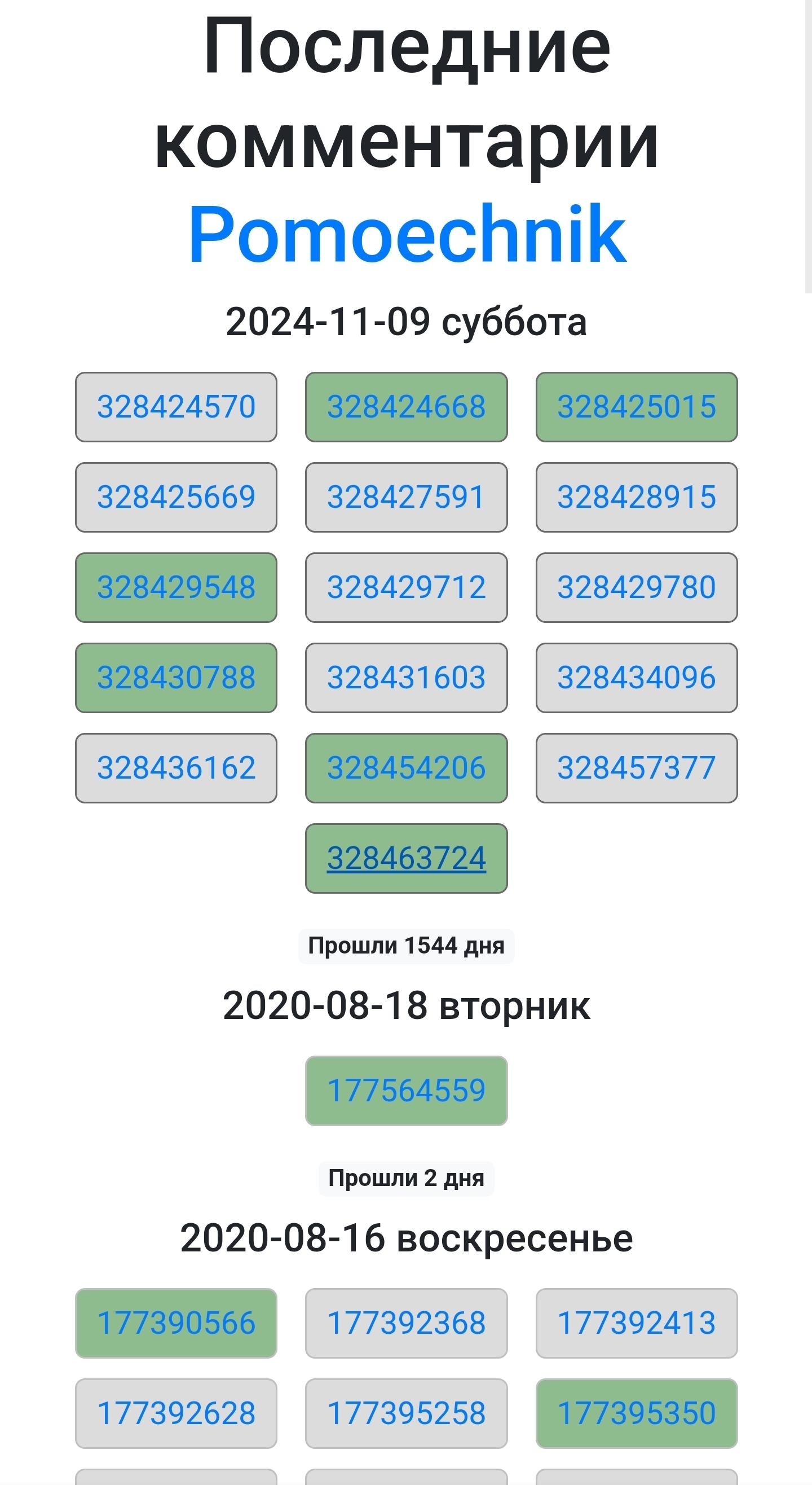The image size is (812, 1485).
Task: Open comment 328429712
Action: click(x=407, y=587)
